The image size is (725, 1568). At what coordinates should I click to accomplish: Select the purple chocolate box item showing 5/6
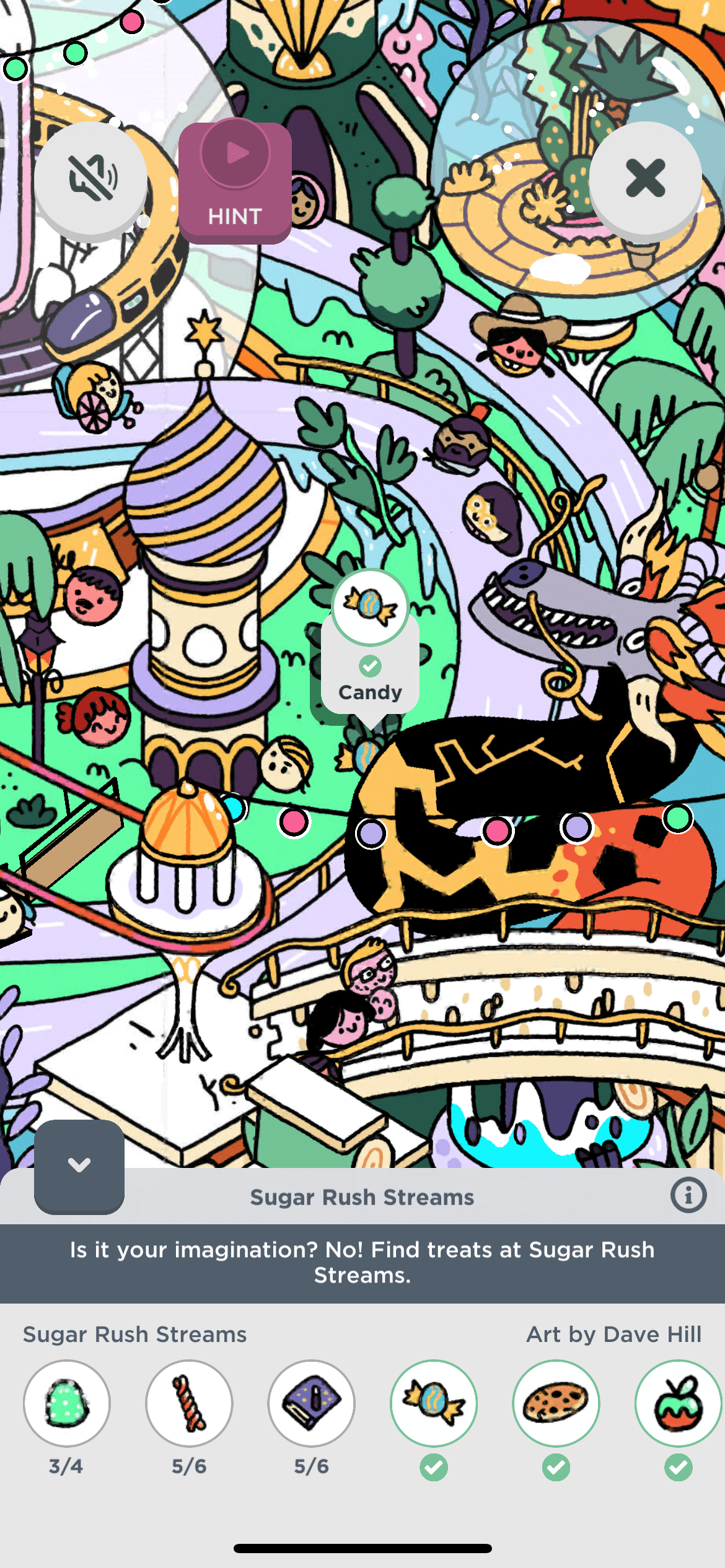click(x=311, y=1403)
